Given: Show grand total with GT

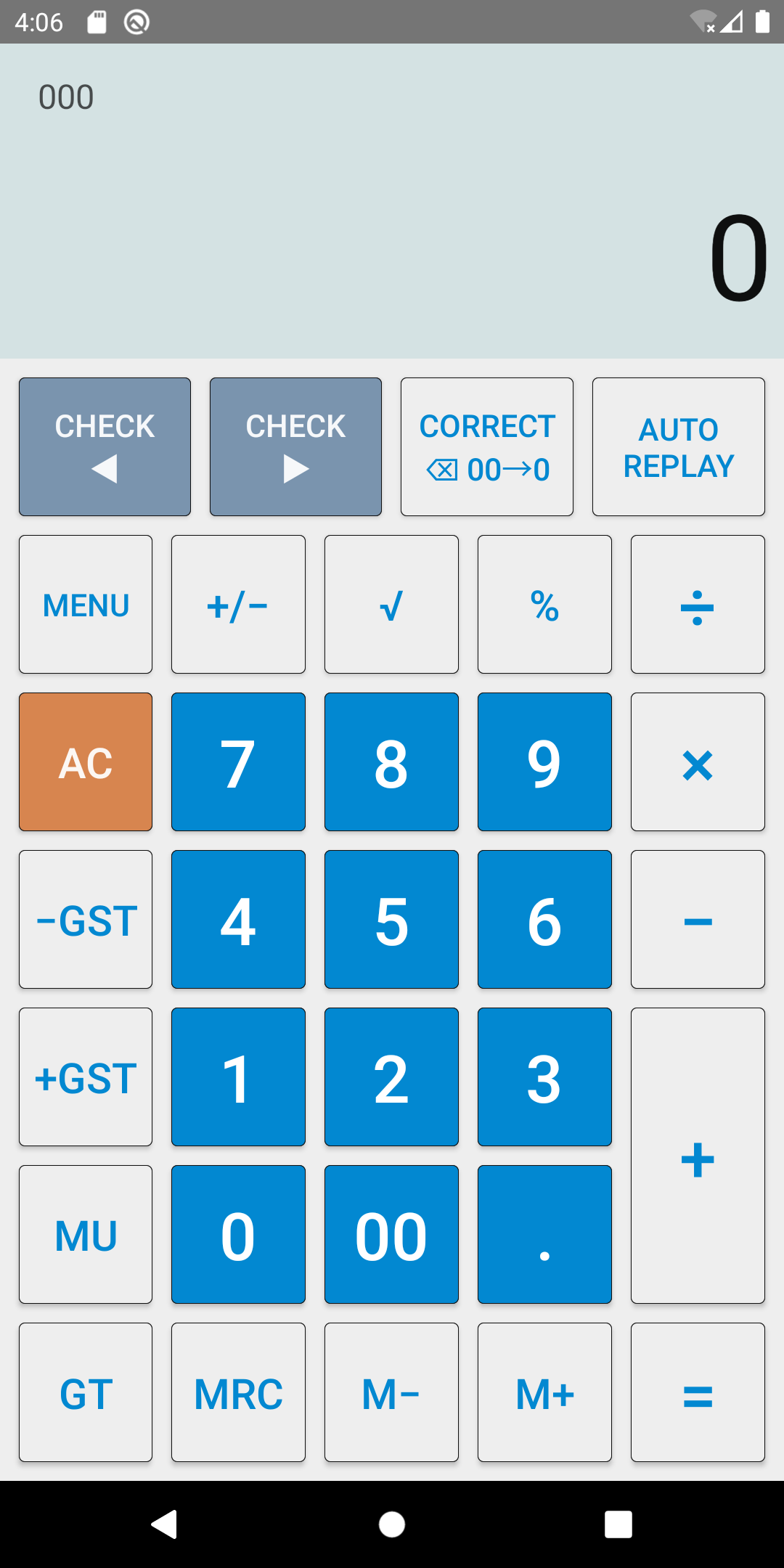Looking at the screenshot, I should [x=86, y=1392].
